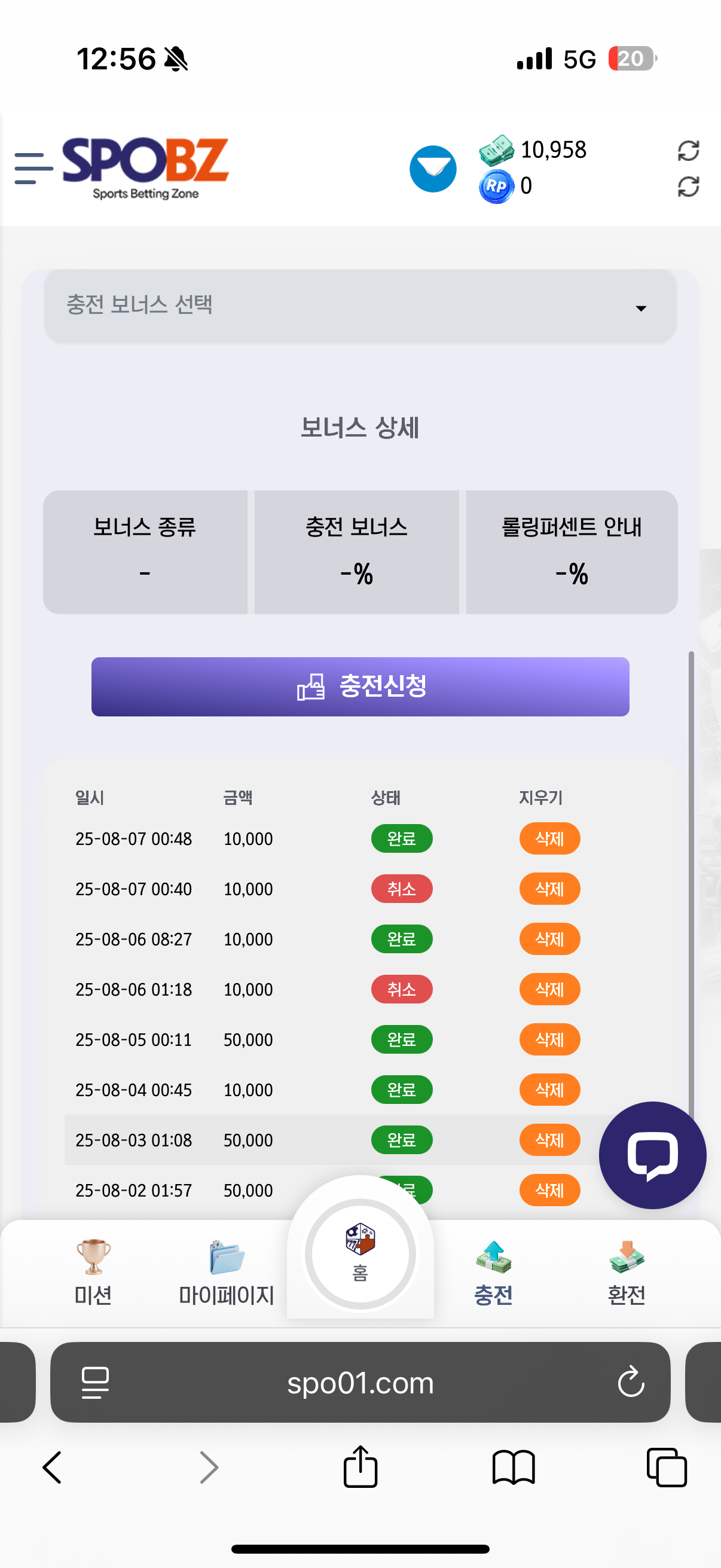Refresh the cash balance of 10,958
721x1568 pixels.
pyautogui.click(x=688, y=150)
